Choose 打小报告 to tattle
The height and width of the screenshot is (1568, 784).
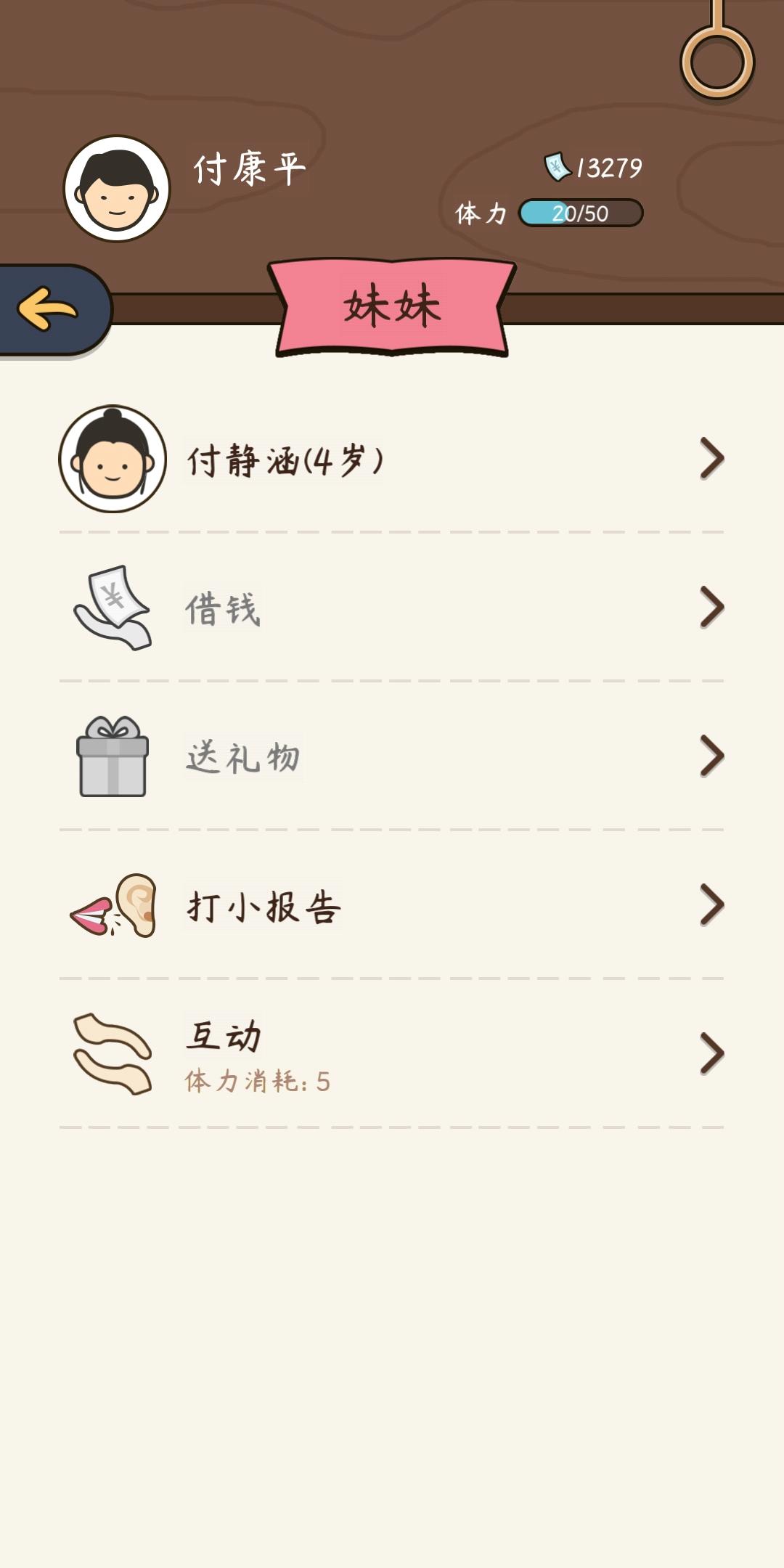coord(392,906)
